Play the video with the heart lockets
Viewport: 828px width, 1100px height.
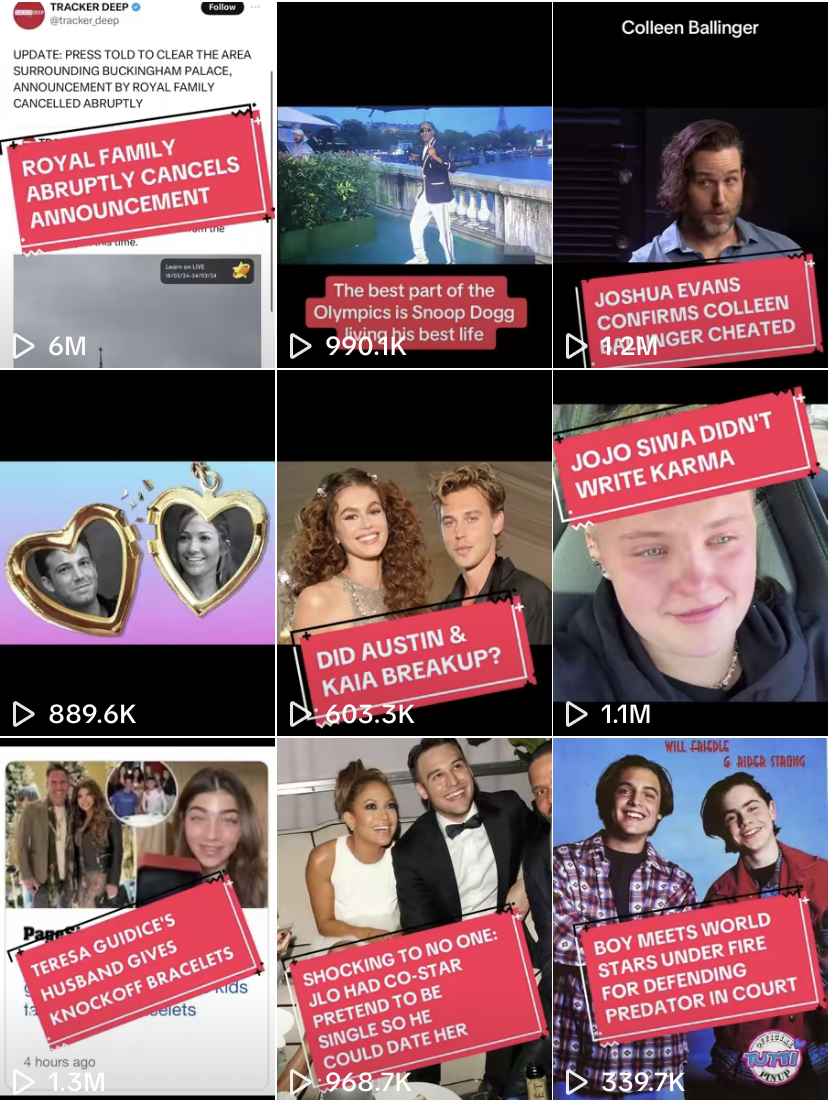(137, 553)
